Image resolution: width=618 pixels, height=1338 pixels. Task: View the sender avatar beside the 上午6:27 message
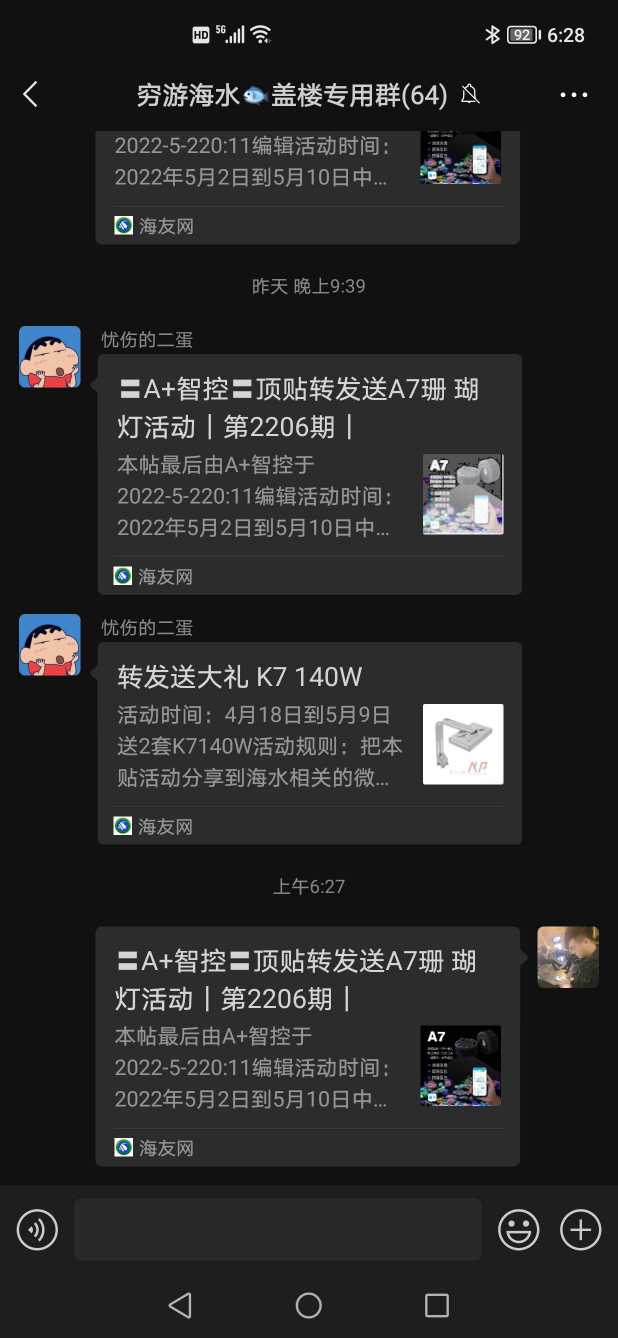[x=568, y=957]
